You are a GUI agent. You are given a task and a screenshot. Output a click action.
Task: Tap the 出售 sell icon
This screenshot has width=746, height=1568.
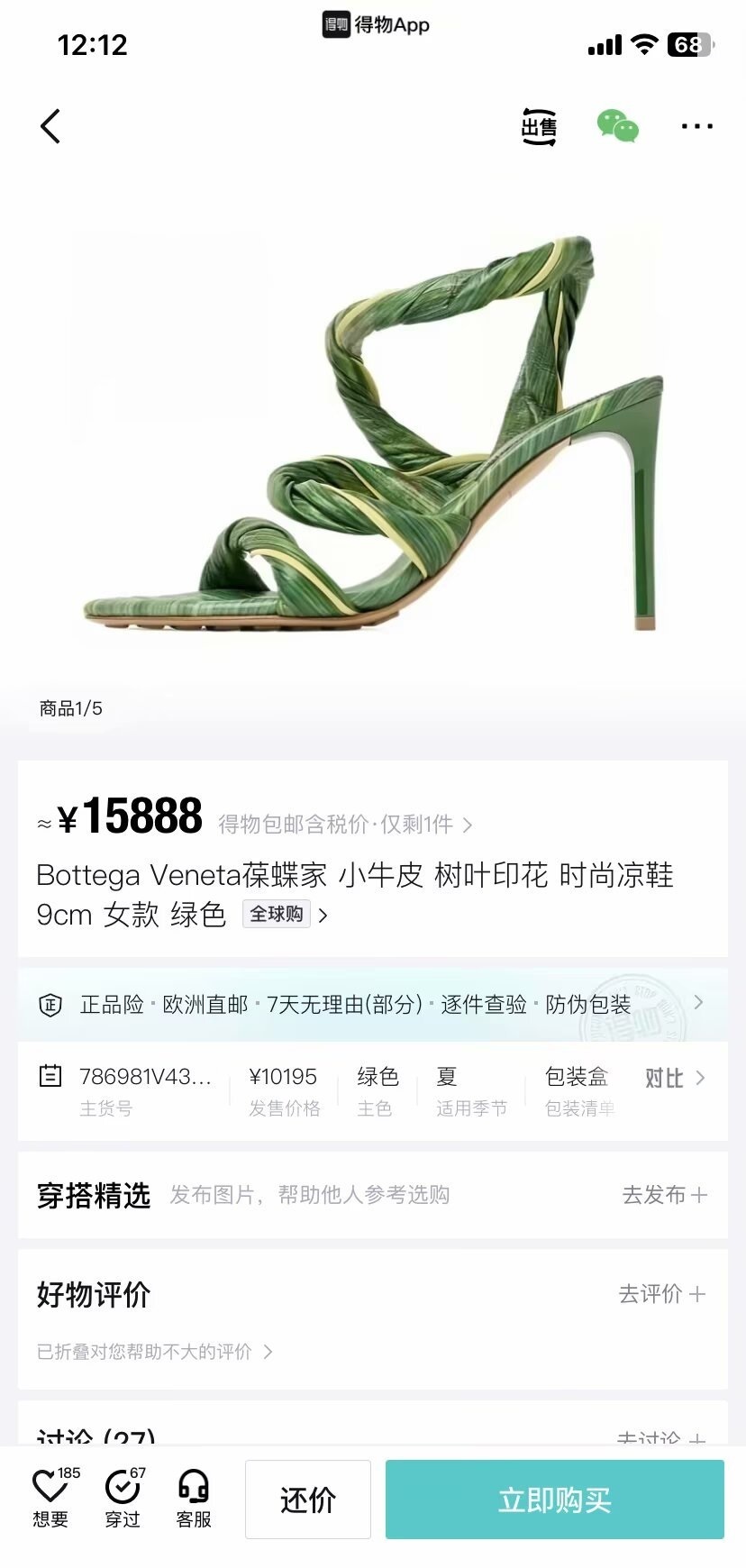[x=539, y=127]
